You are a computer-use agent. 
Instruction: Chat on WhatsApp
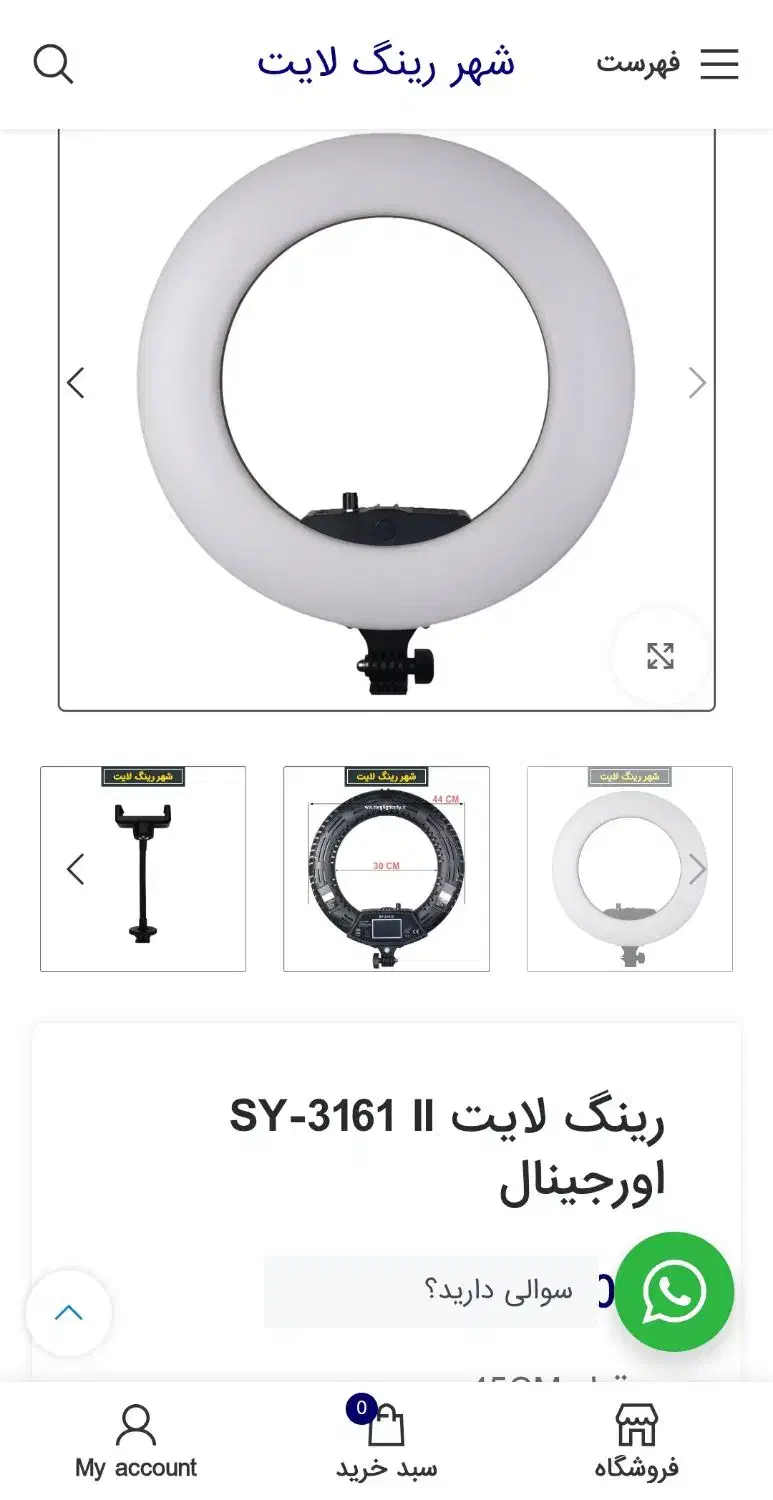(x=673, y=1291)
